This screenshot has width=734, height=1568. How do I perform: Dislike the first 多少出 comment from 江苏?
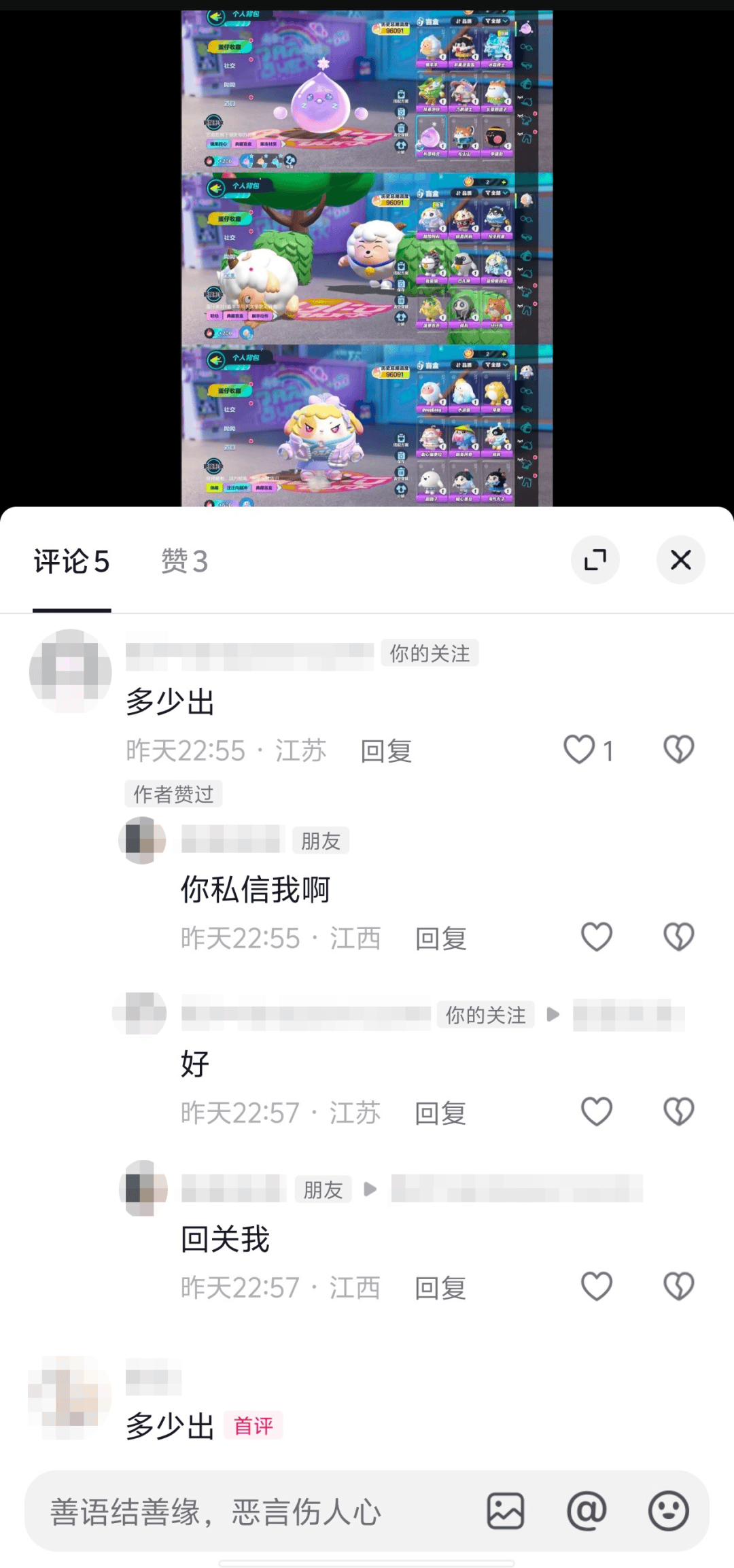pos(678,750)
